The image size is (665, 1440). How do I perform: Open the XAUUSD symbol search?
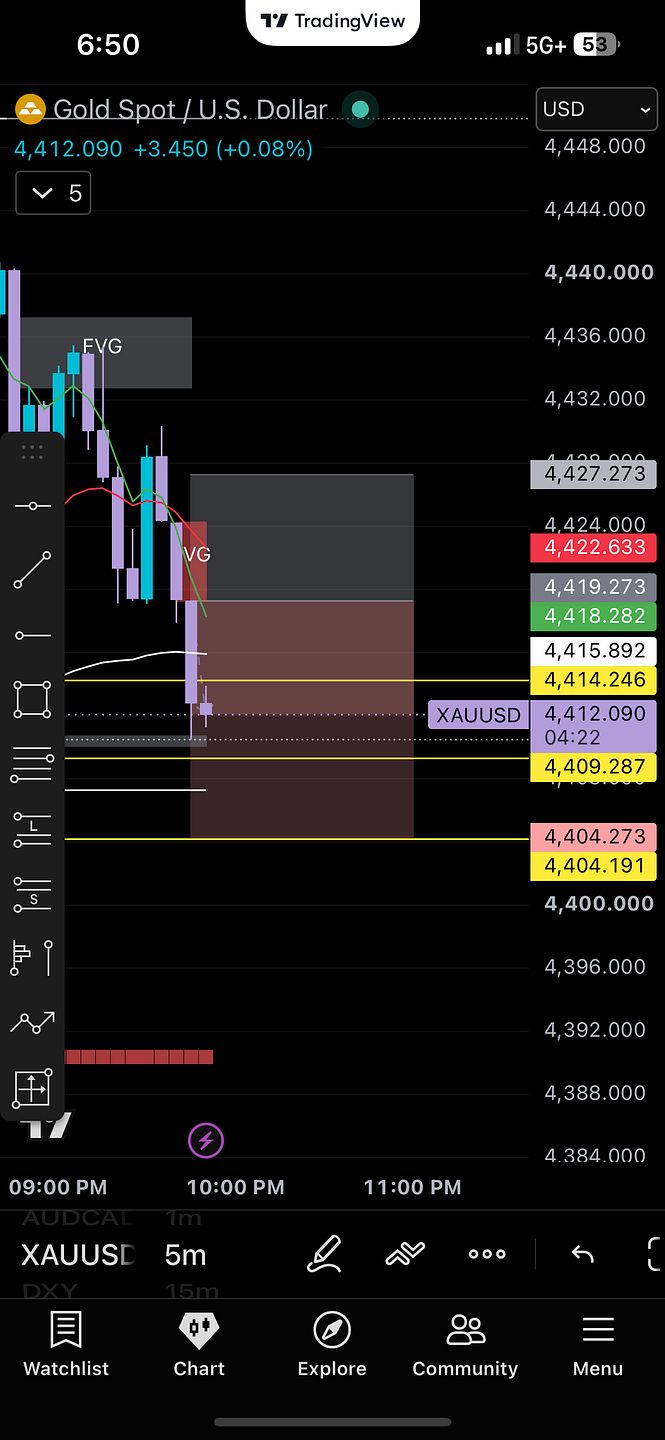[x=77, y=1255]
